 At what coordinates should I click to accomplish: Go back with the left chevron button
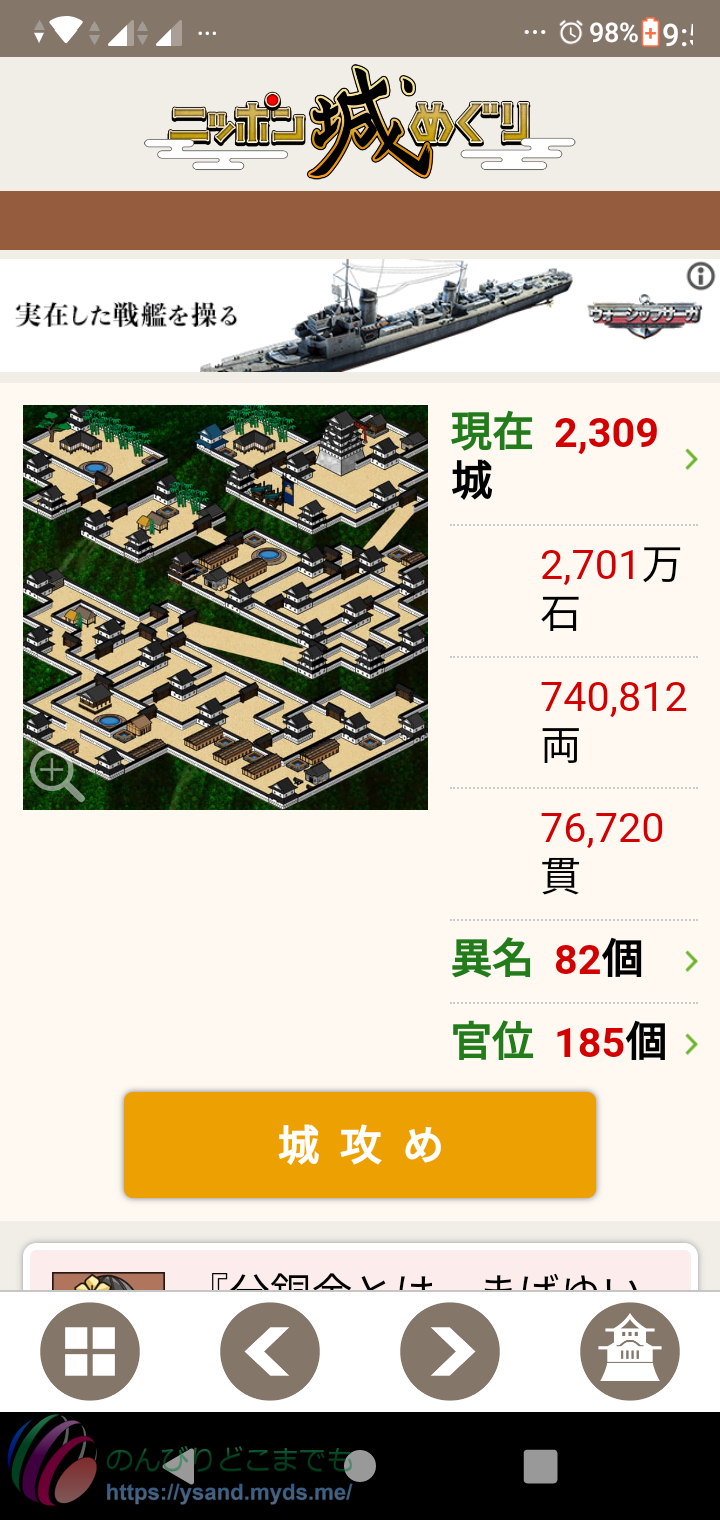coord(270,1351)
